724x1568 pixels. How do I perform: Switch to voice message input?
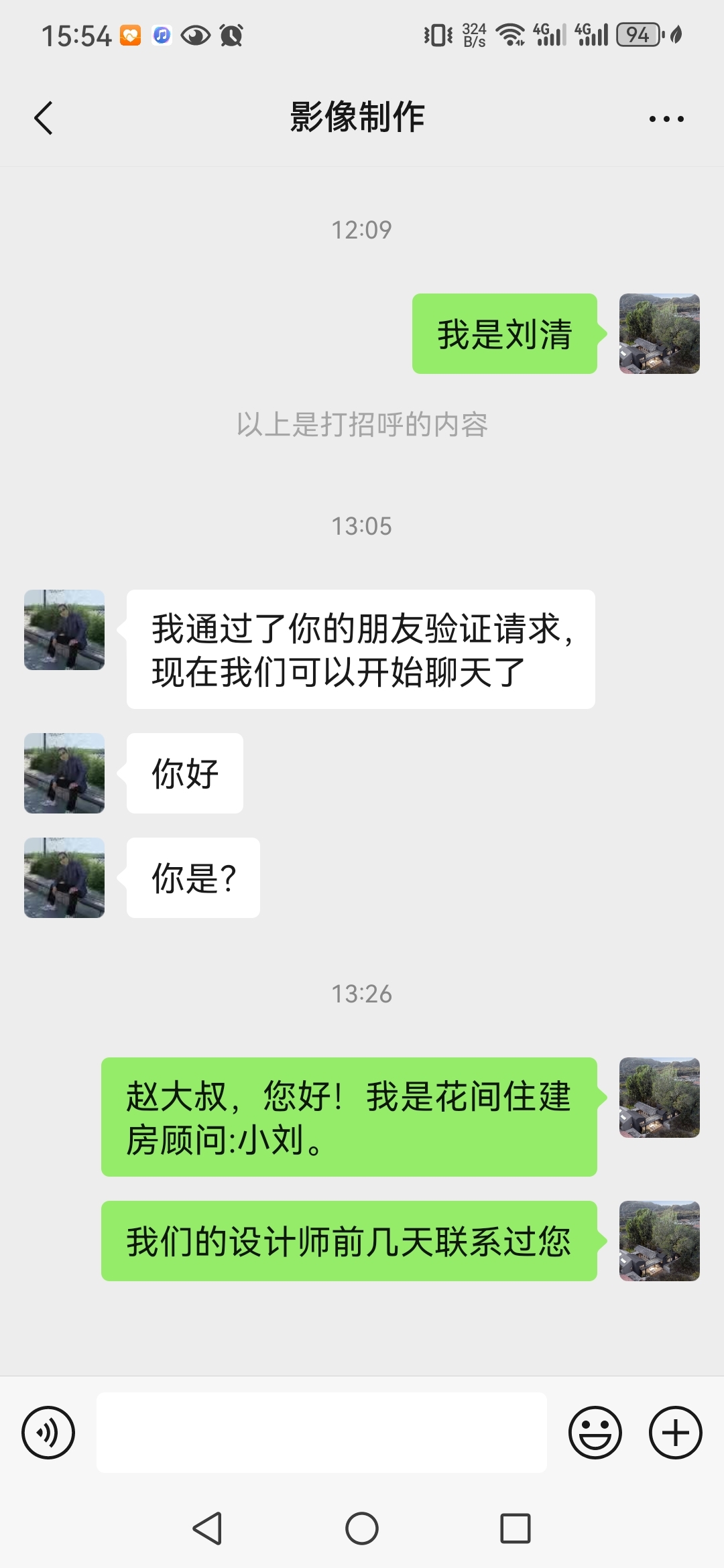[x=48, y=1433]
